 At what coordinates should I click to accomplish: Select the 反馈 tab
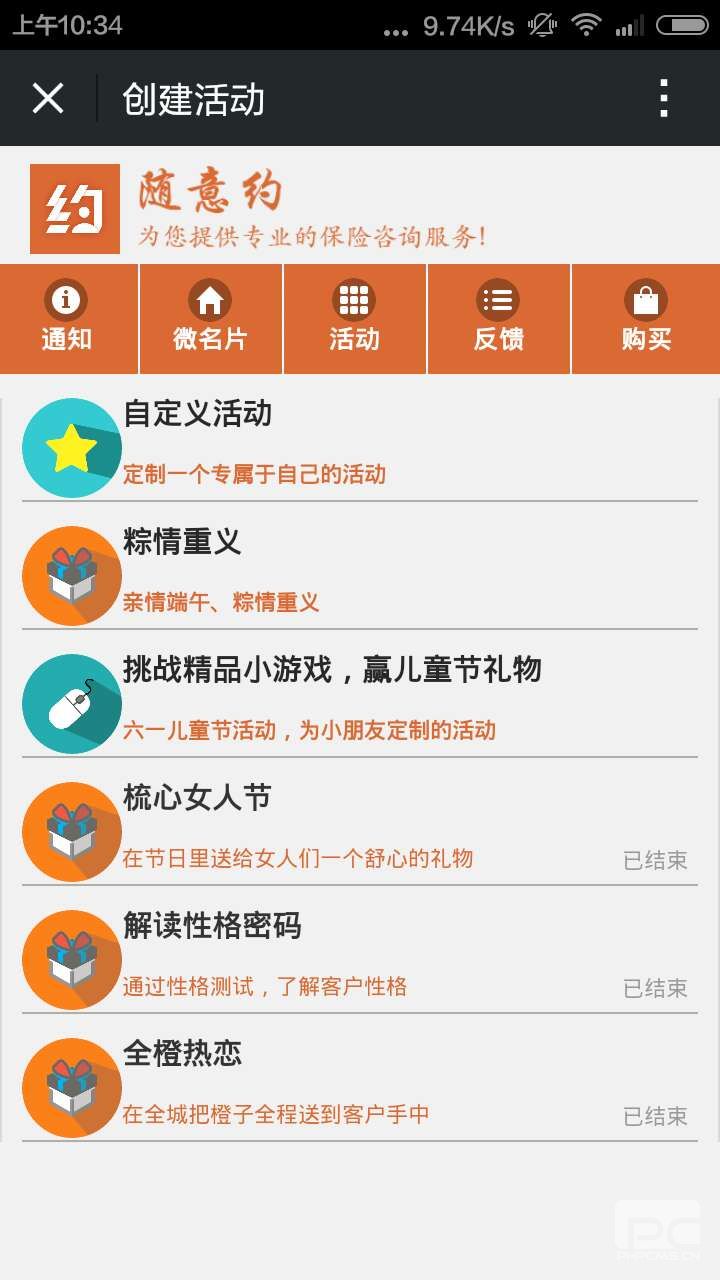[498, 318]
